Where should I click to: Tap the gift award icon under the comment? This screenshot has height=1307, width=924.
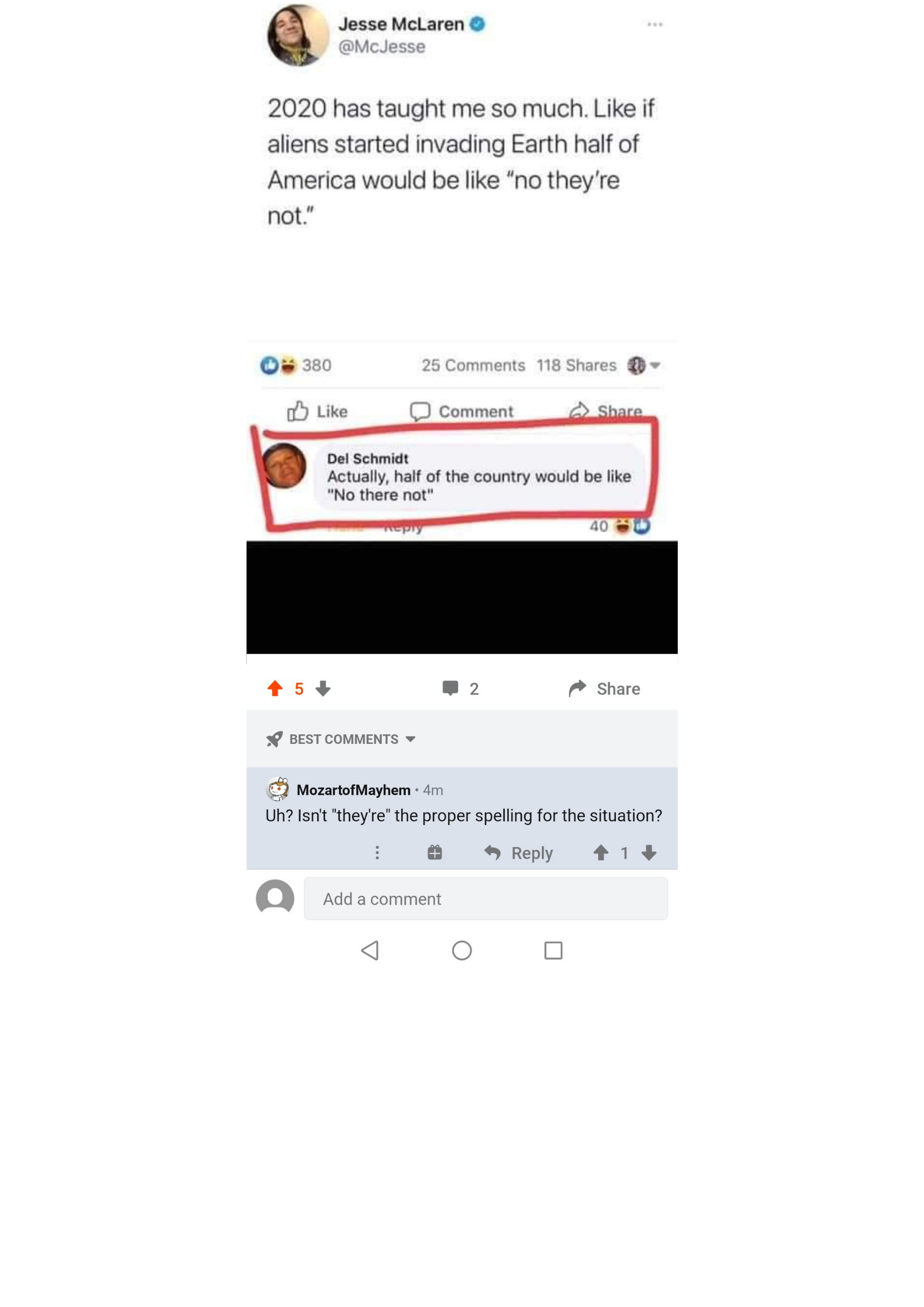(434, 852)
